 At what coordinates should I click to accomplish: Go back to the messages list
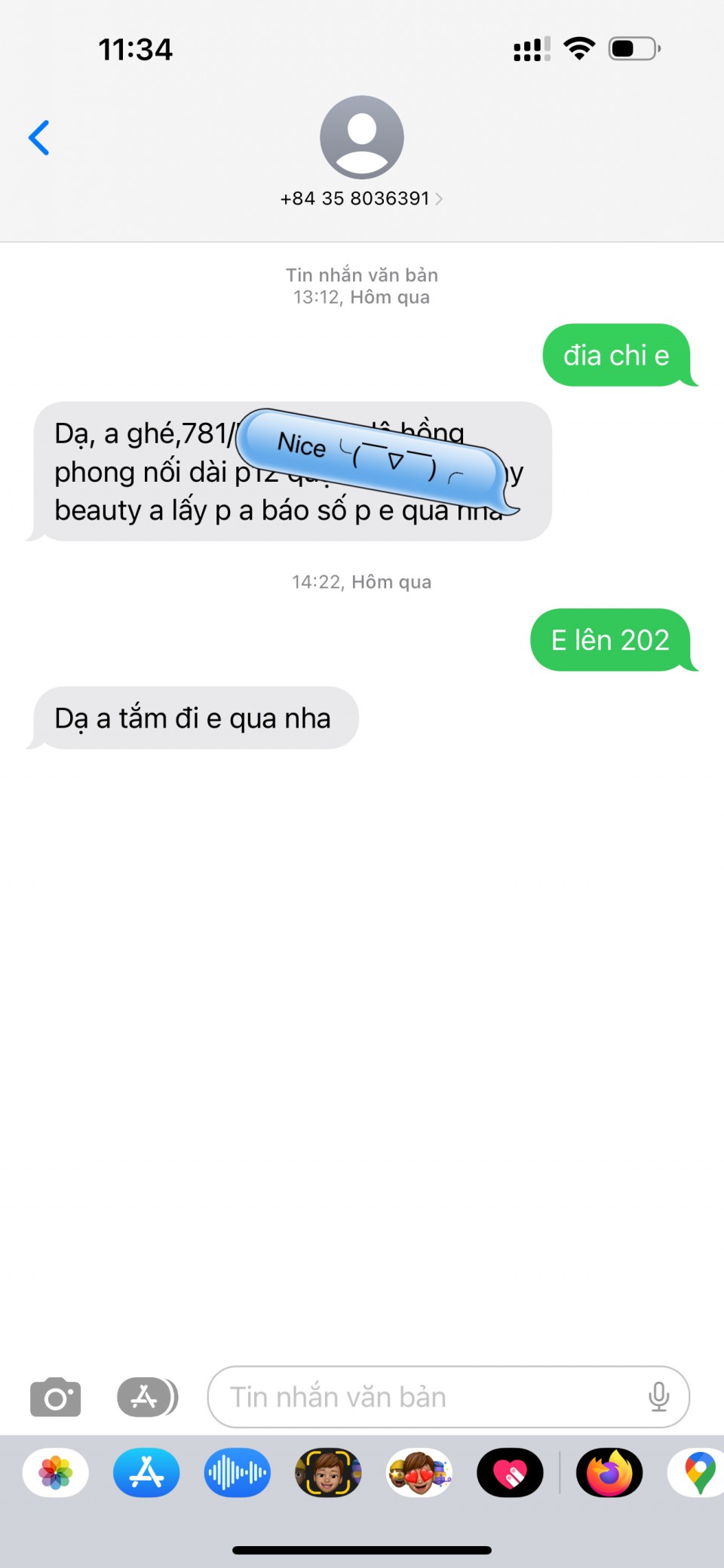pos(39,138)
